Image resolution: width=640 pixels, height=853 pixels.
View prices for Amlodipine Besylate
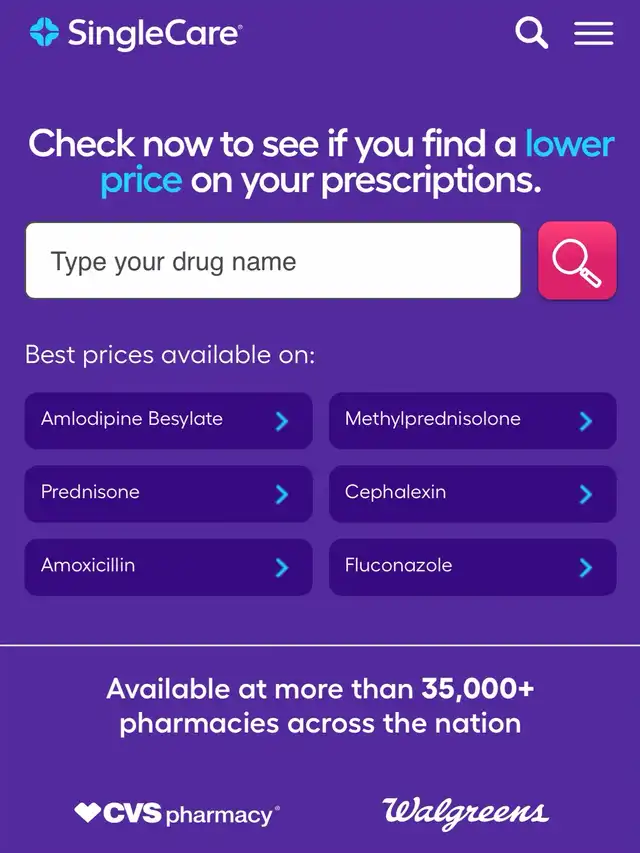[168, 420]
